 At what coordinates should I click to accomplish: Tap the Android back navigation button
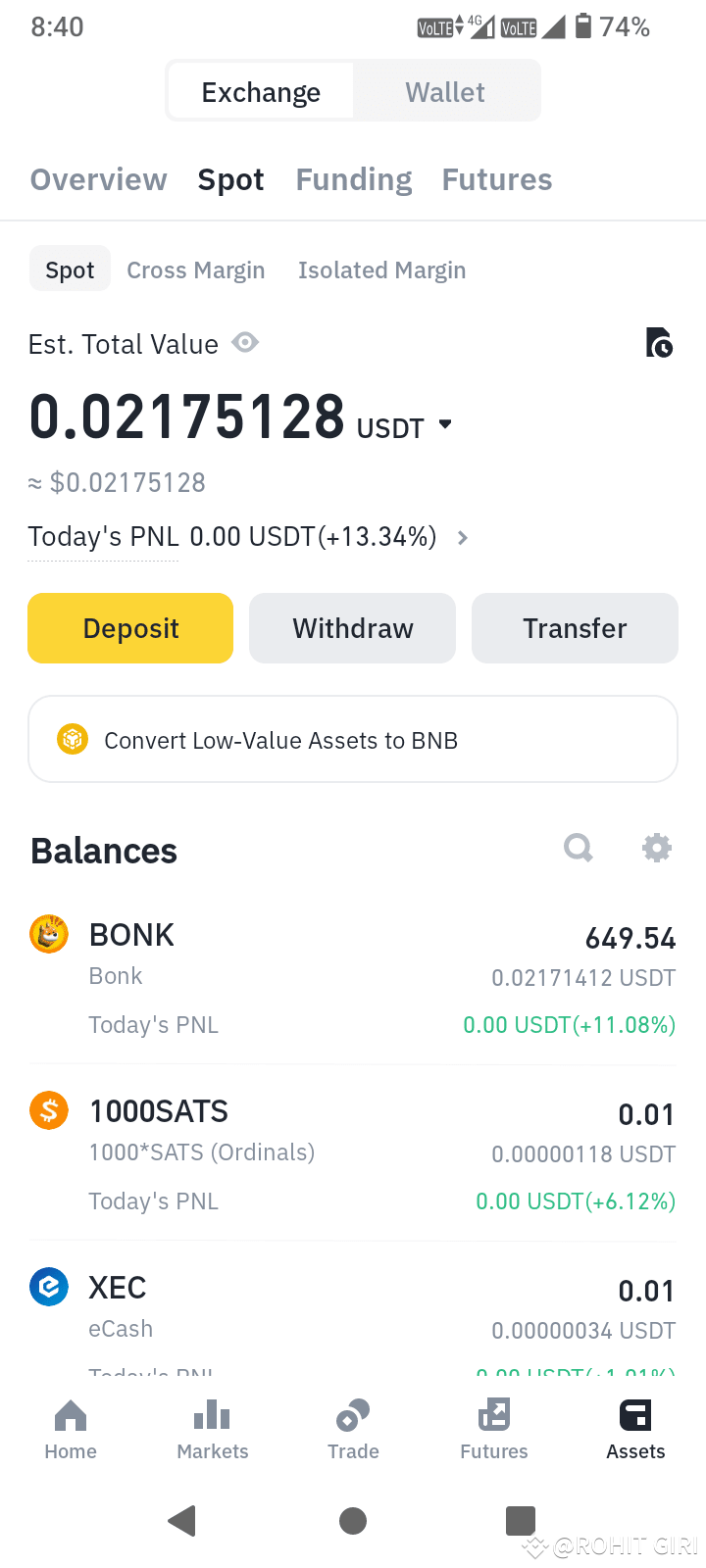pos(181,1520)
